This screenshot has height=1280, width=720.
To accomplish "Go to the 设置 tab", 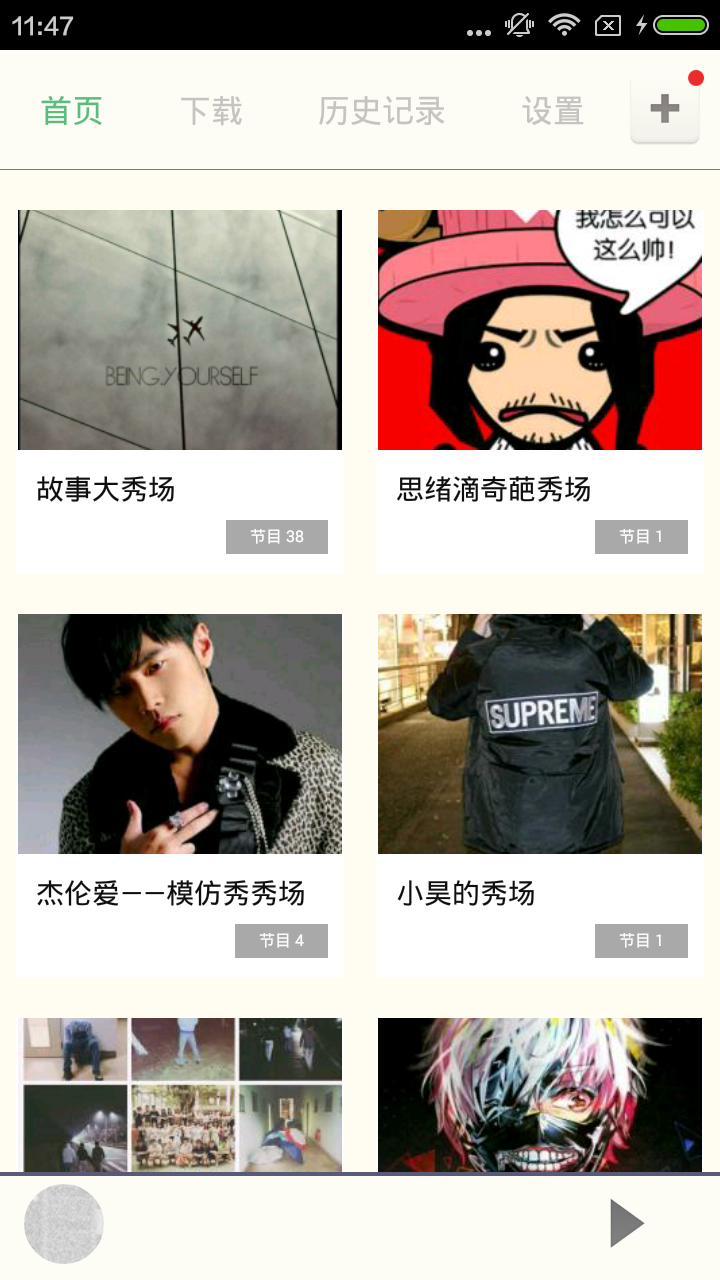I will (x=552, y=111).
